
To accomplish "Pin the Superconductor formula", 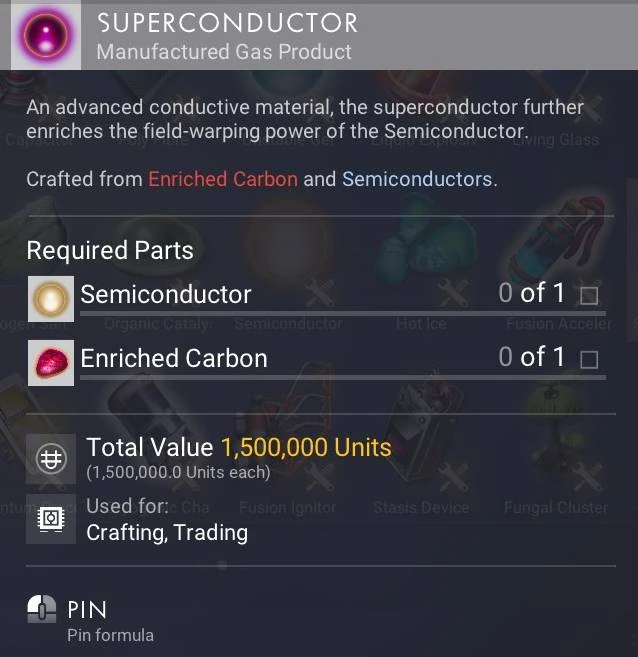I will point(90,619).
